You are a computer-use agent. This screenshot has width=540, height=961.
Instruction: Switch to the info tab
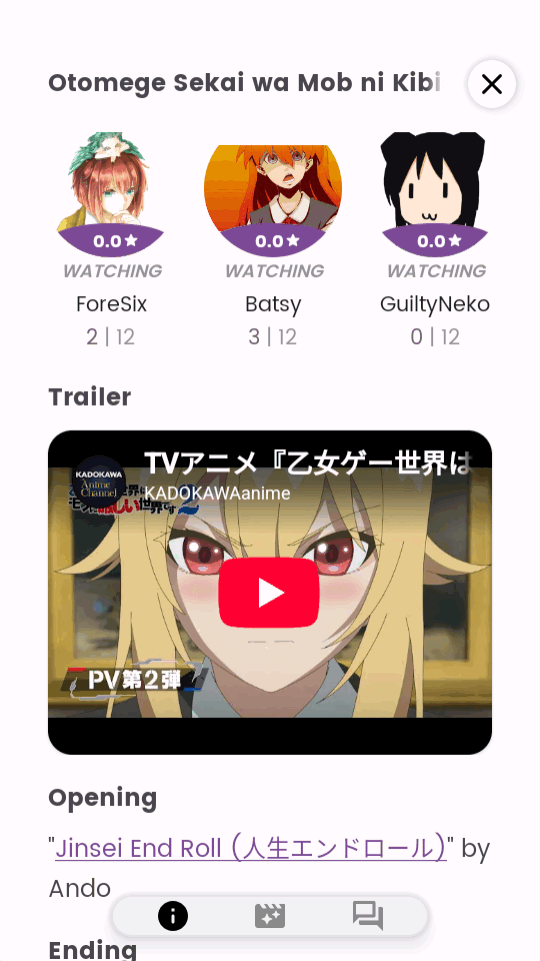(173, 916)
